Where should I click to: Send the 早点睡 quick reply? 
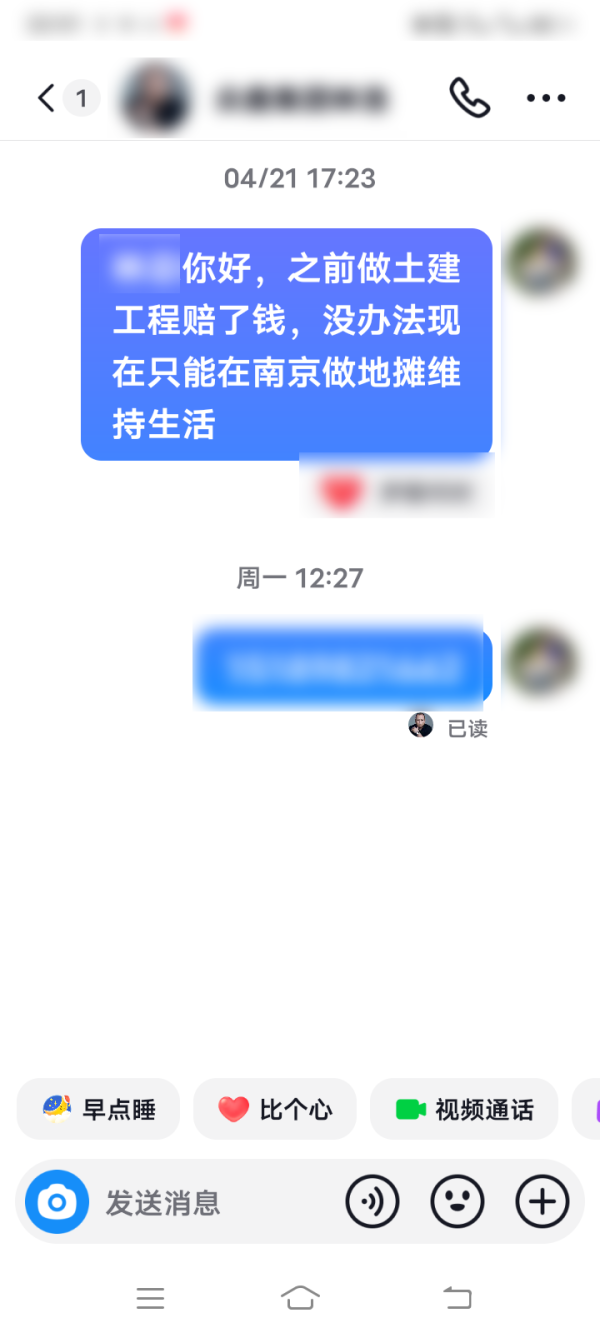99,1109
